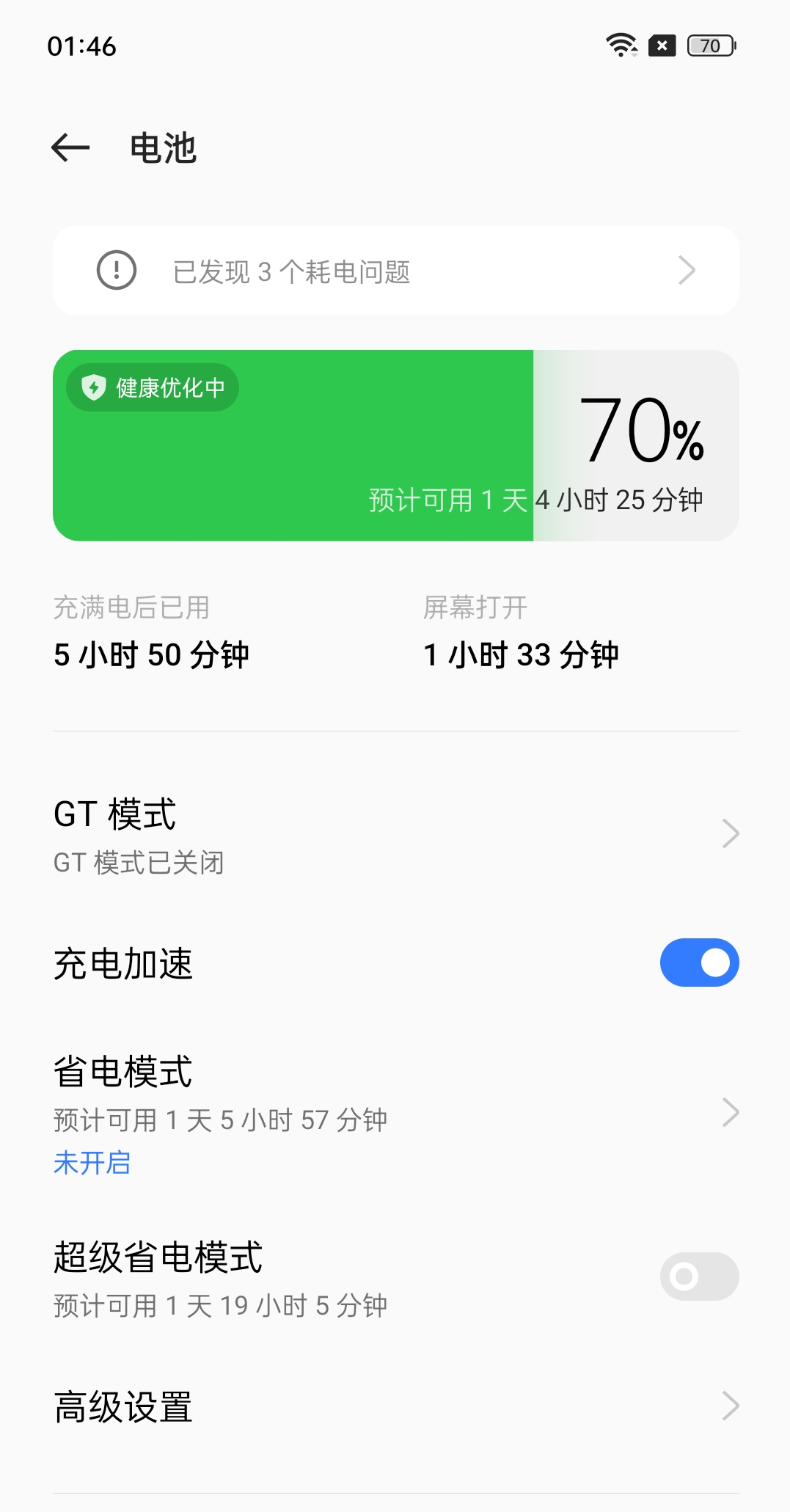Click the green shield icon inside the battery card
Screen dimensions: 790x1512
click(x=94, y=388)
